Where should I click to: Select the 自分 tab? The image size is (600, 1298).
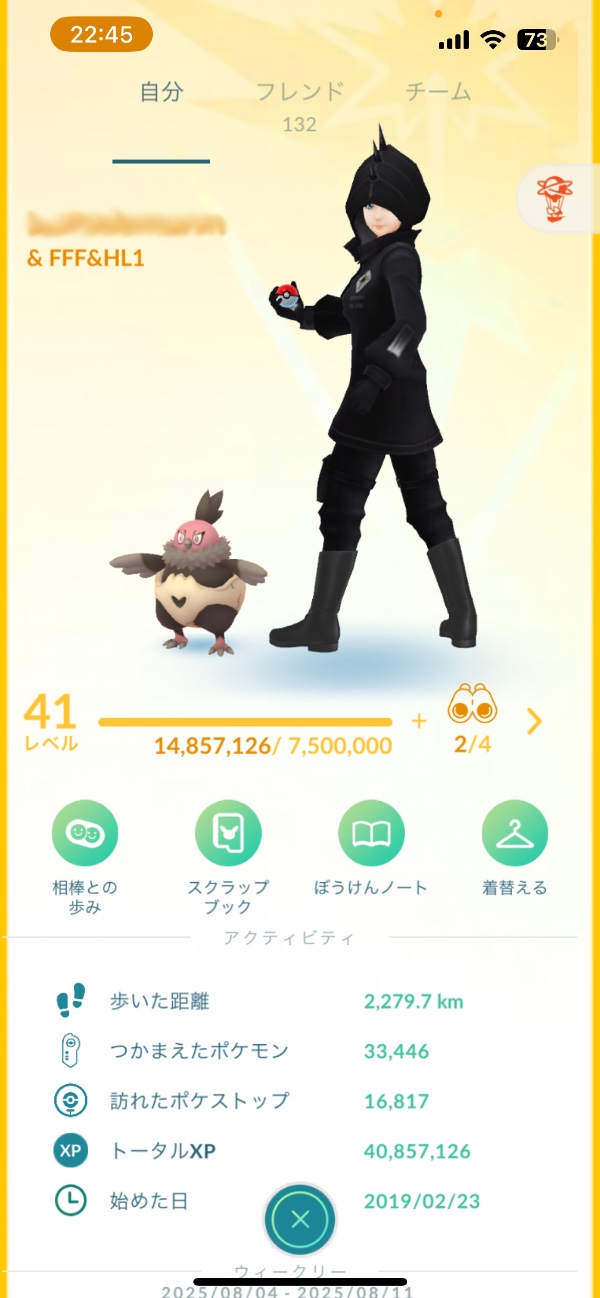(x=161, y=93)
